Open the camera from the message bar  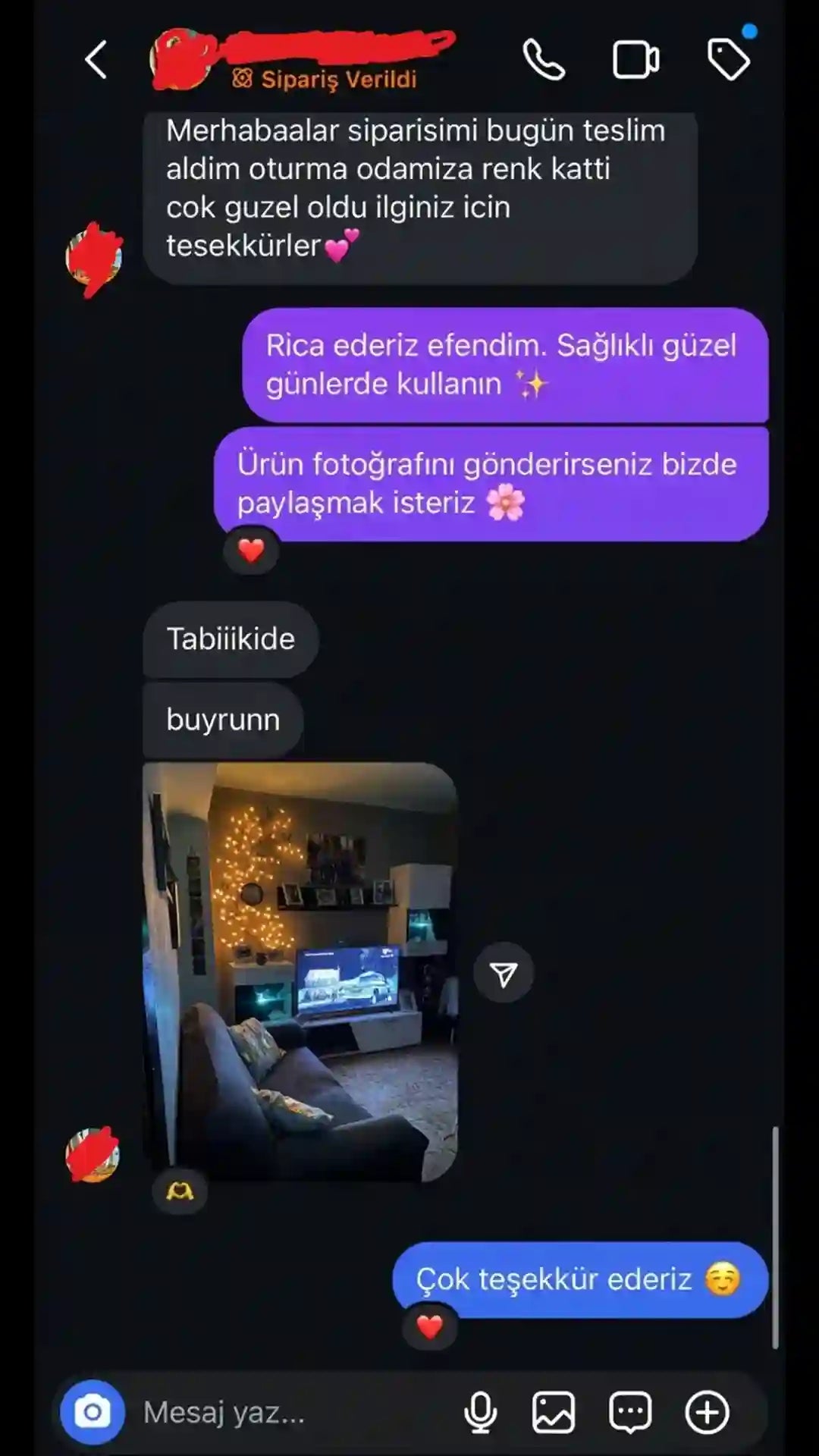[x=93, y=1412]
